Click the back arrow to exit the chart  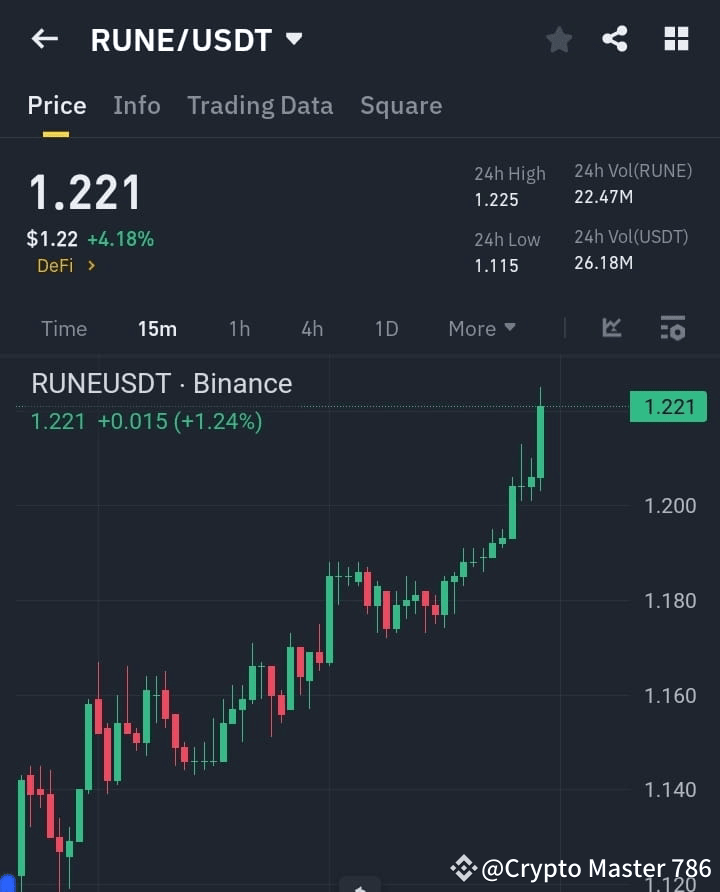tap(45, 39)
